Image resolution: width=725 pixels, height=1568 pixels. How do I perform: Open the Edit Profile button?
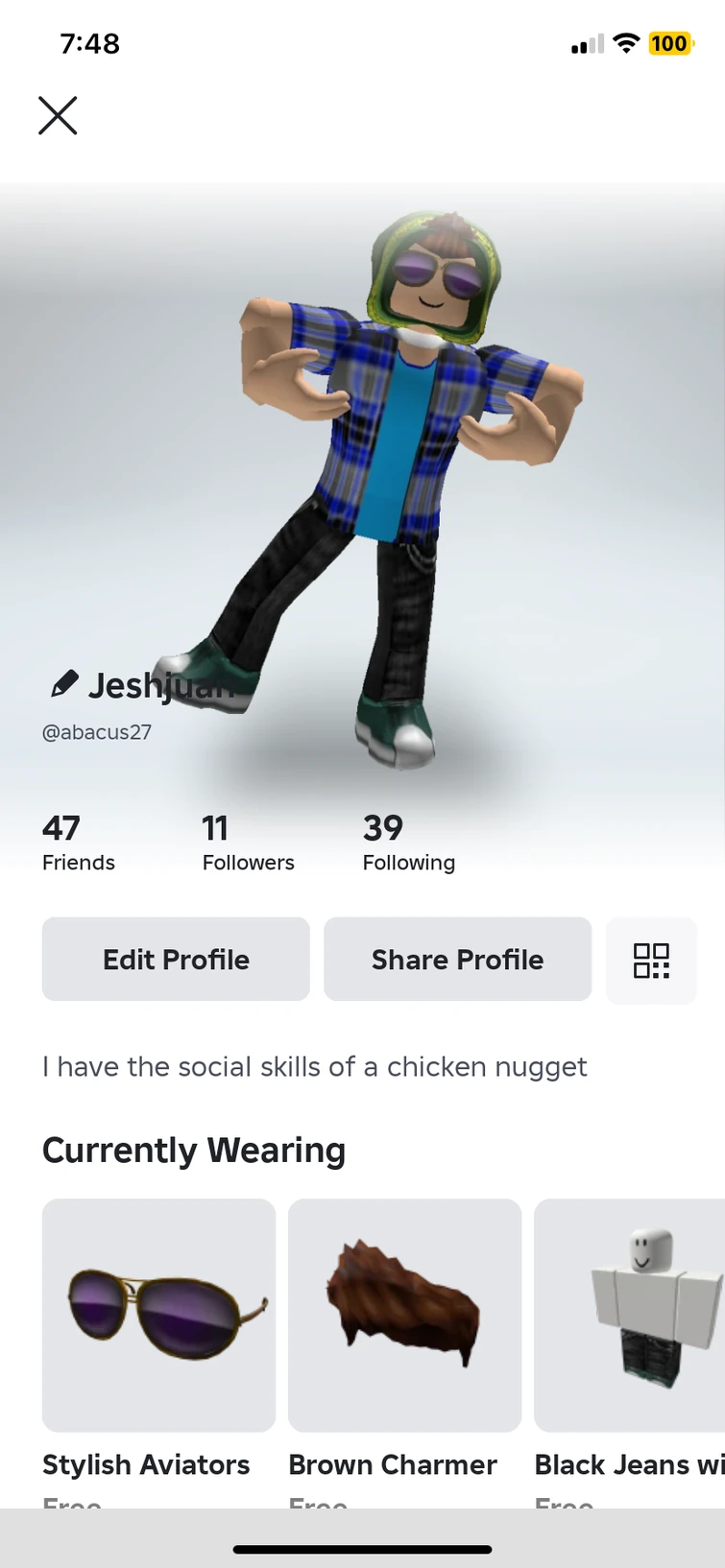(x=175, y=959)
